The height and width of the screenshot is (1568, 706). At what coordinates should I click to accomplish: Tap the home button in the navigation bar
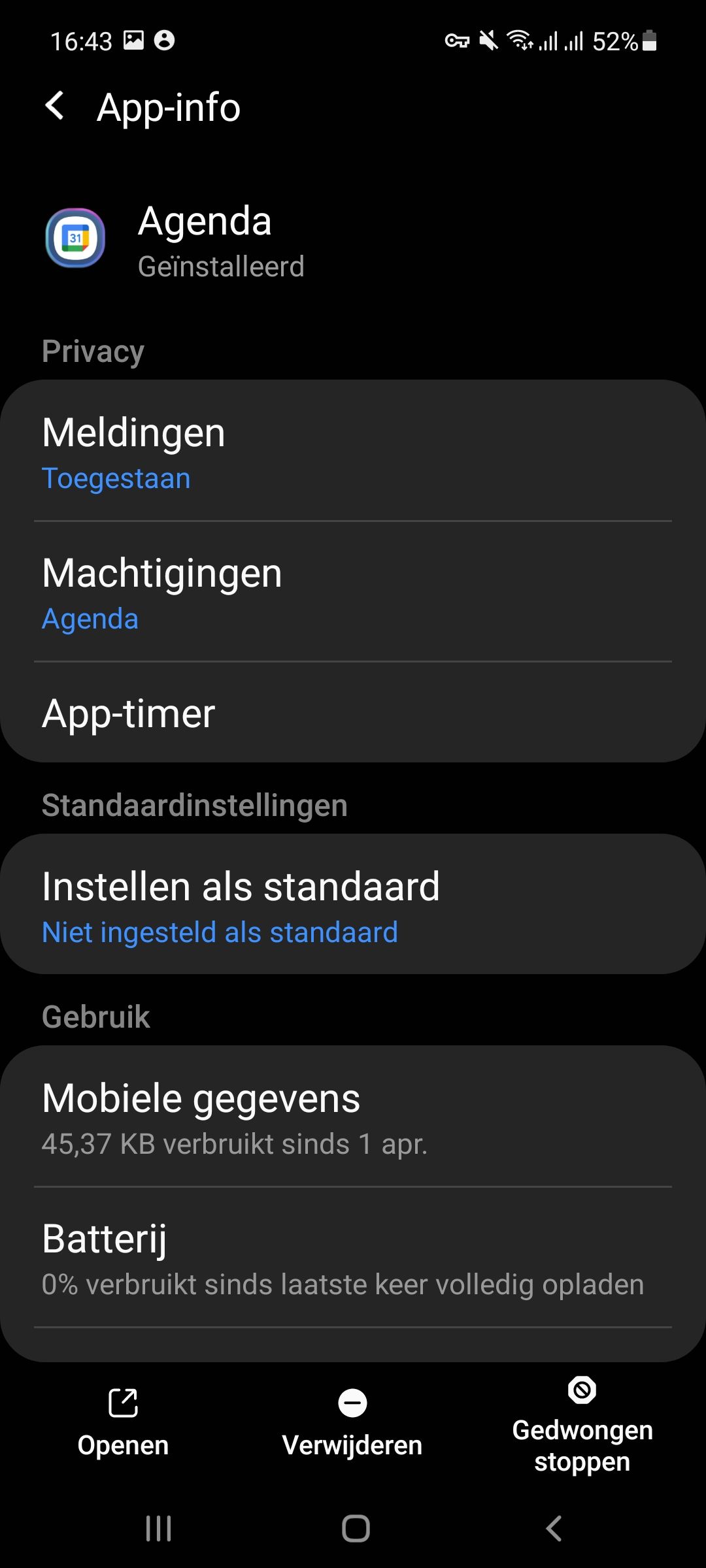353,1529
